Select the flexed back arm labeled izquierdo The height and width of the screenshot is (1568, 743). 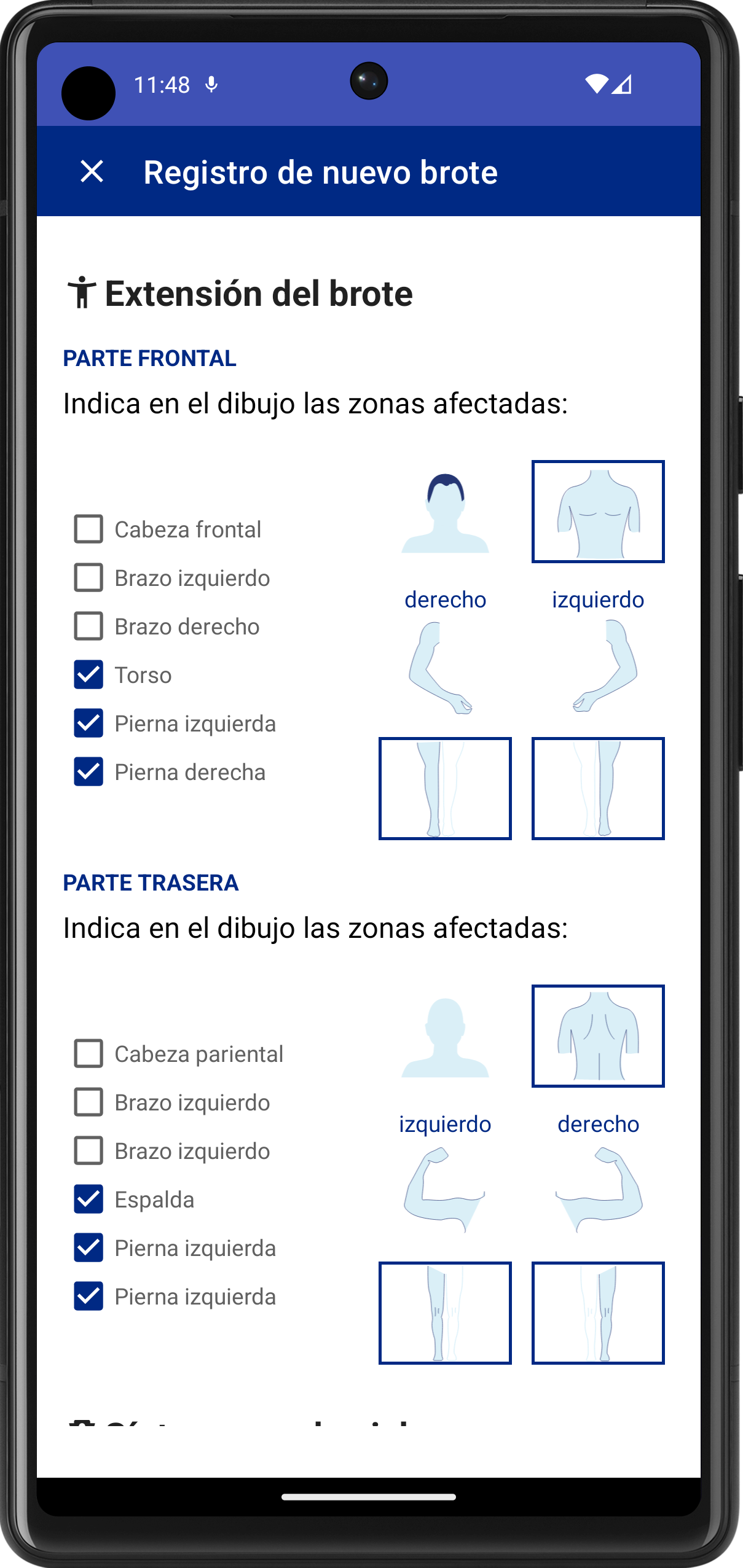click(x=444, y=1189)
